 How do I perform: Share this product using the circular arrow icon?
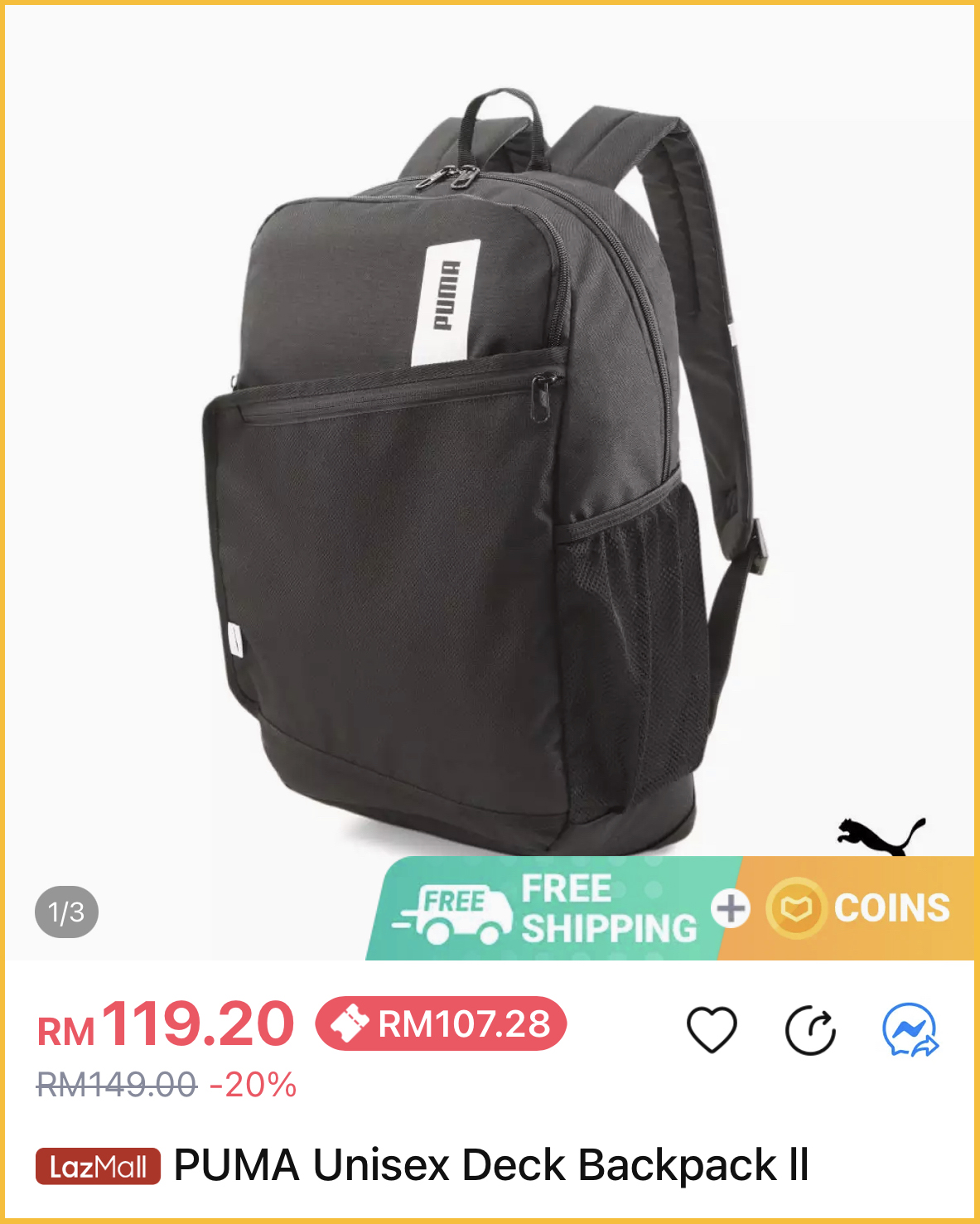810,1030
